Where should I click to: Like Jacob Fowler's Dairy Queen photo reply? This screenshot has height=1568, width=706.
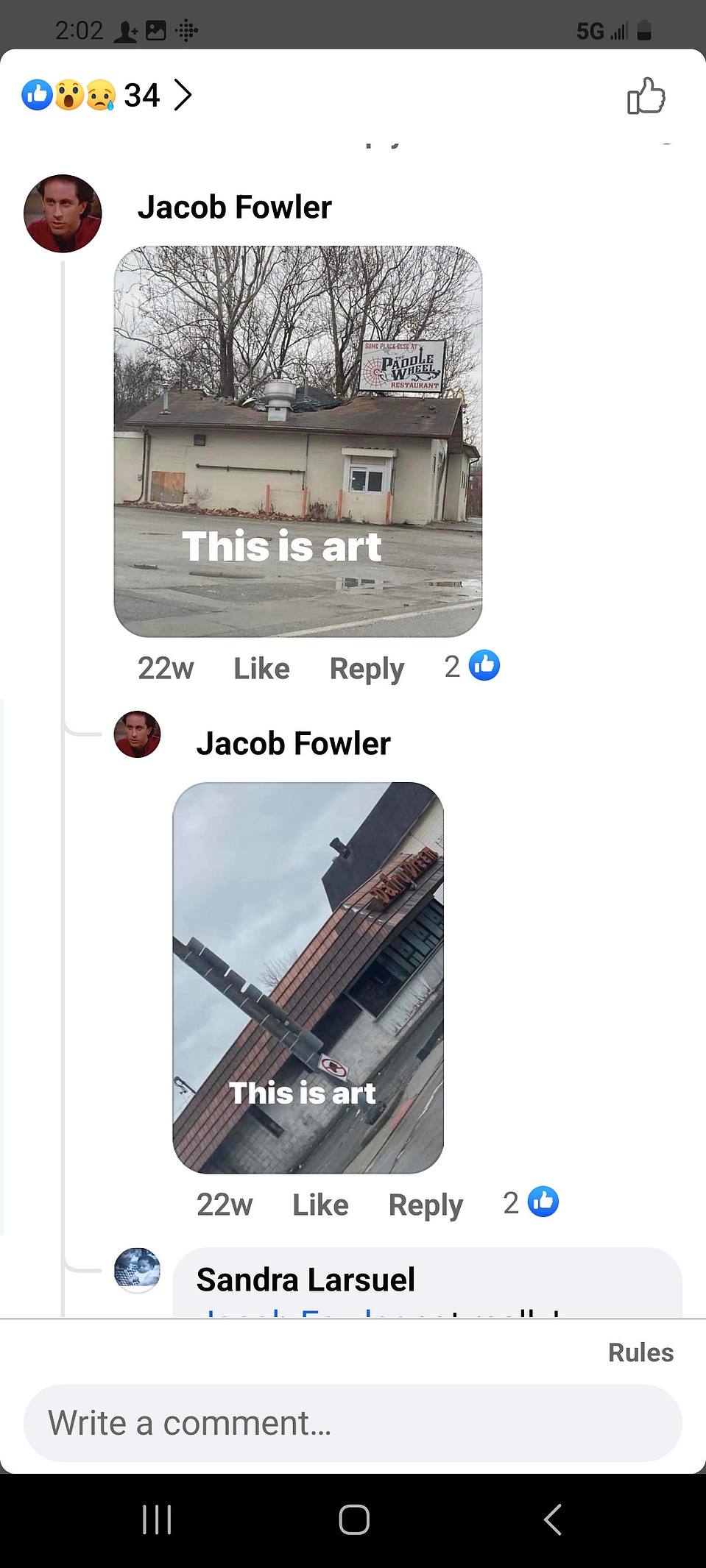pyautogui.click(x=320, y=1205)
